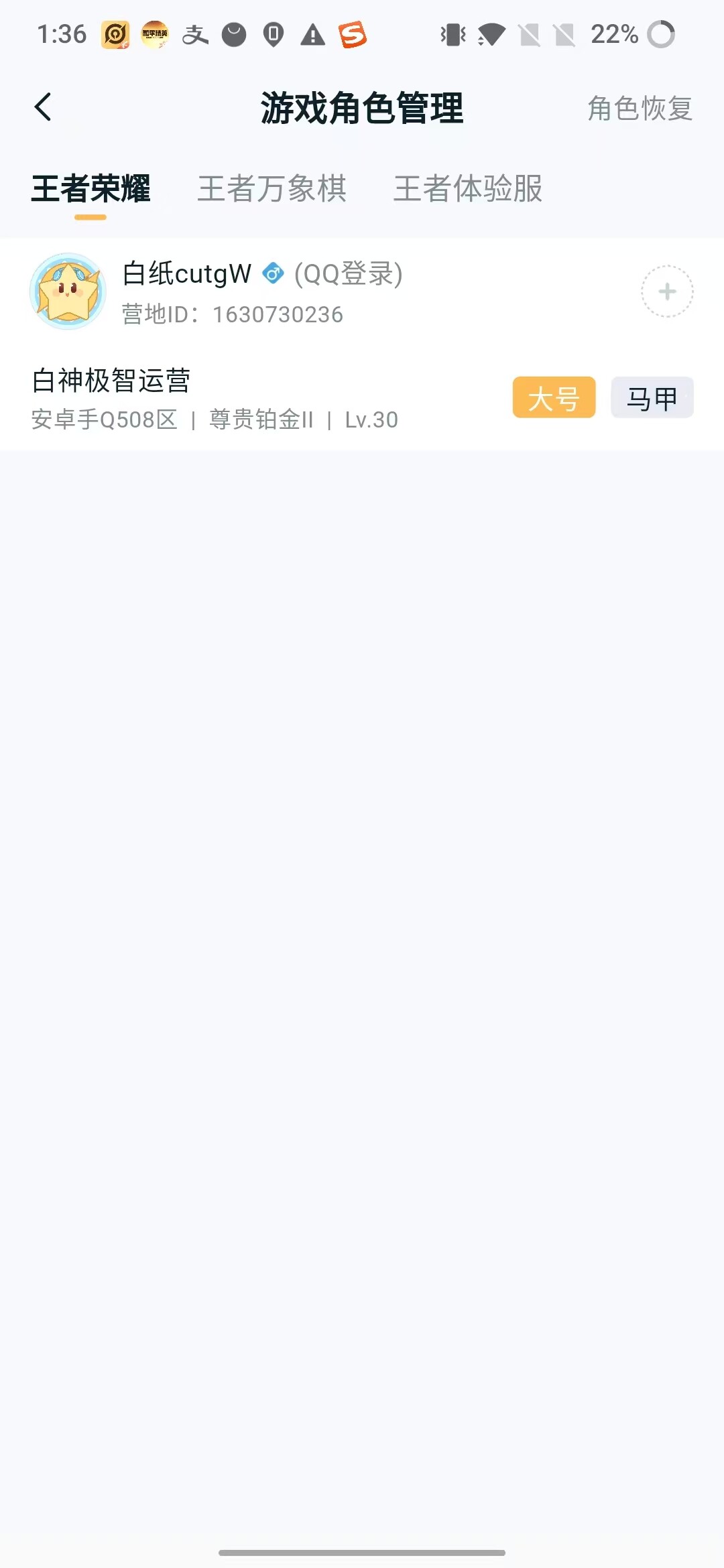The height and width of the screenshot is (1568, 724).
Task: Switch to the 王者体验服 tab
Action: point(469,190)
